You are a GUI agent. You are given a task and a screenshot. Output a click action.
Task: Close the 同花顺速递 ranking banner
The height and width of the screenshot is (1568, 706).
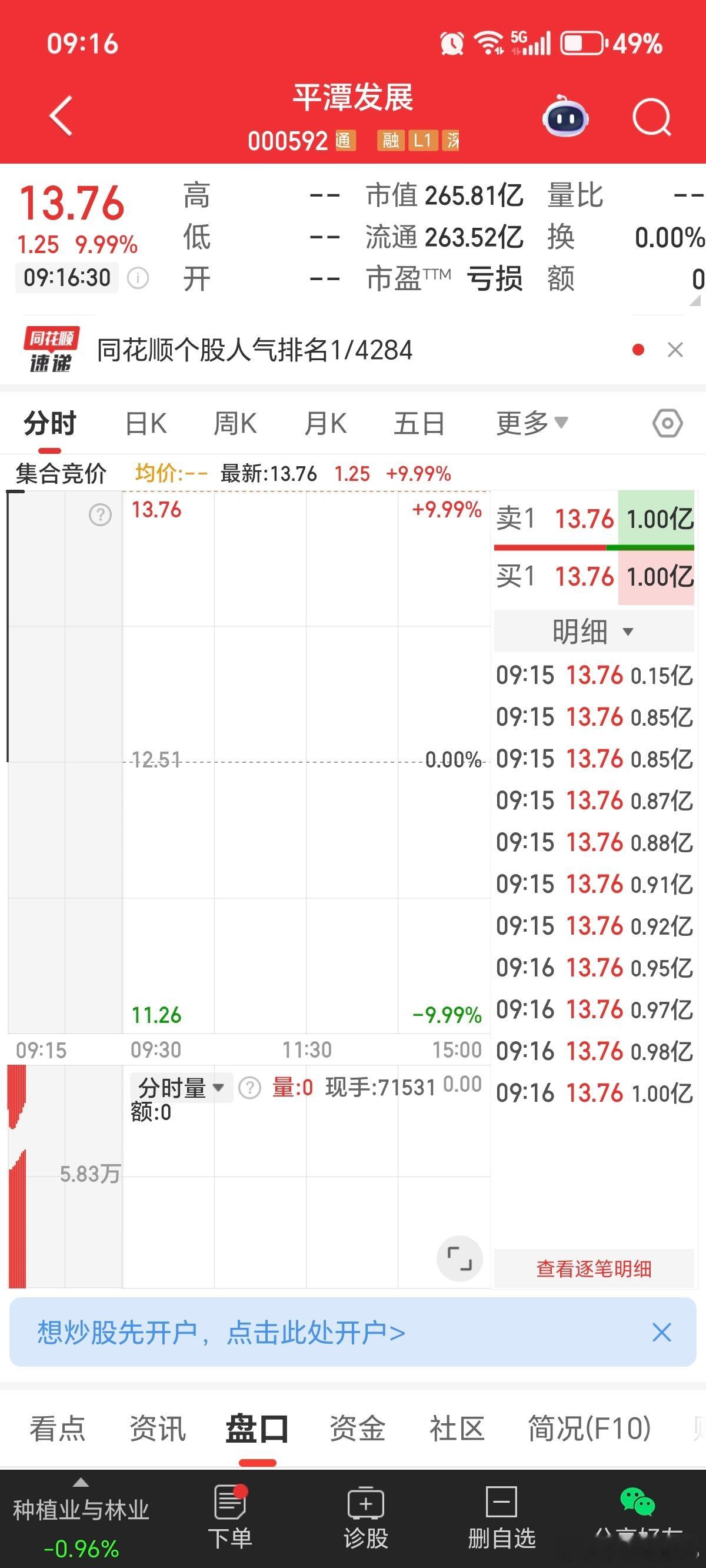point(675,350)
